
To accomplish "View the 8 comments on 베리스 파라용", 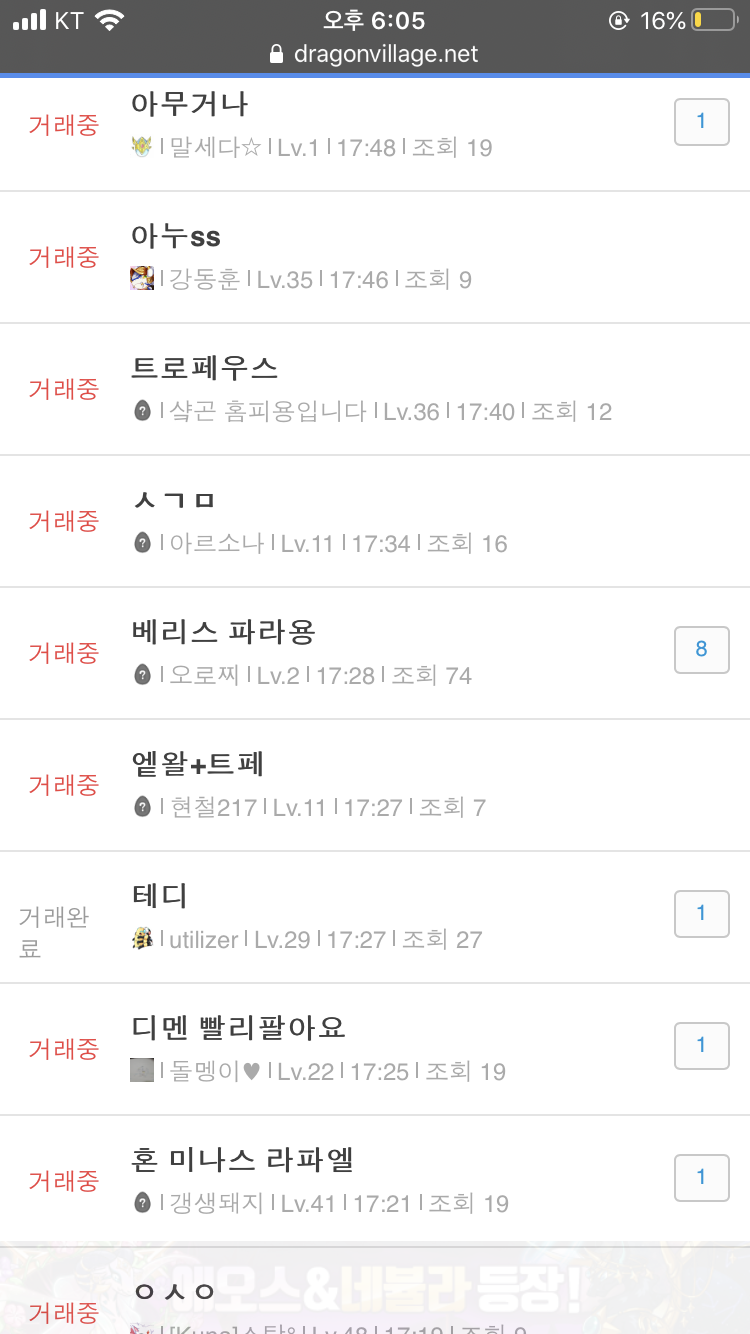I will point(701,649).
